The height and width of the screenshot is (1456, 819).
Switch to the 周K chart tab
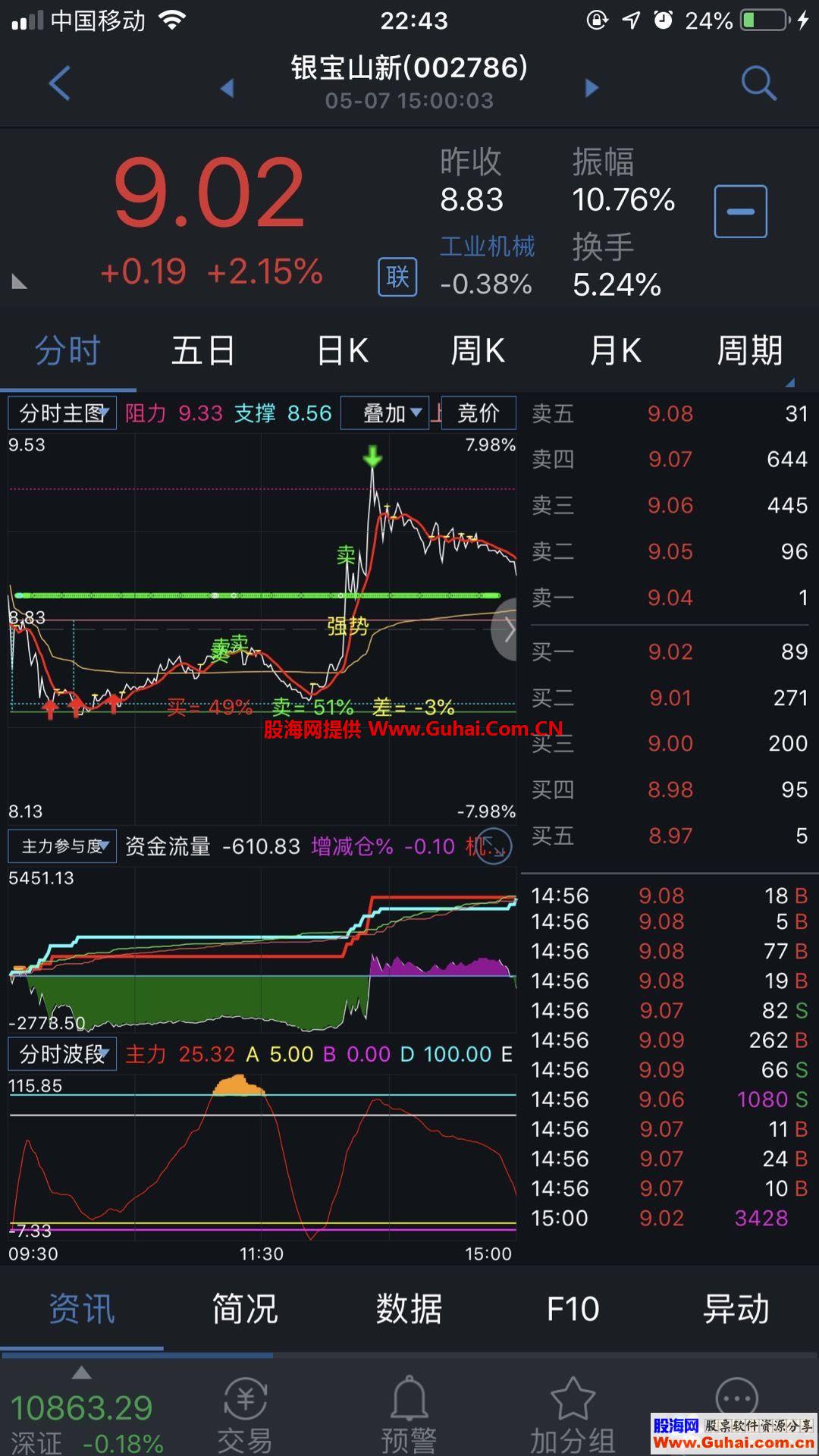[477, 351]
